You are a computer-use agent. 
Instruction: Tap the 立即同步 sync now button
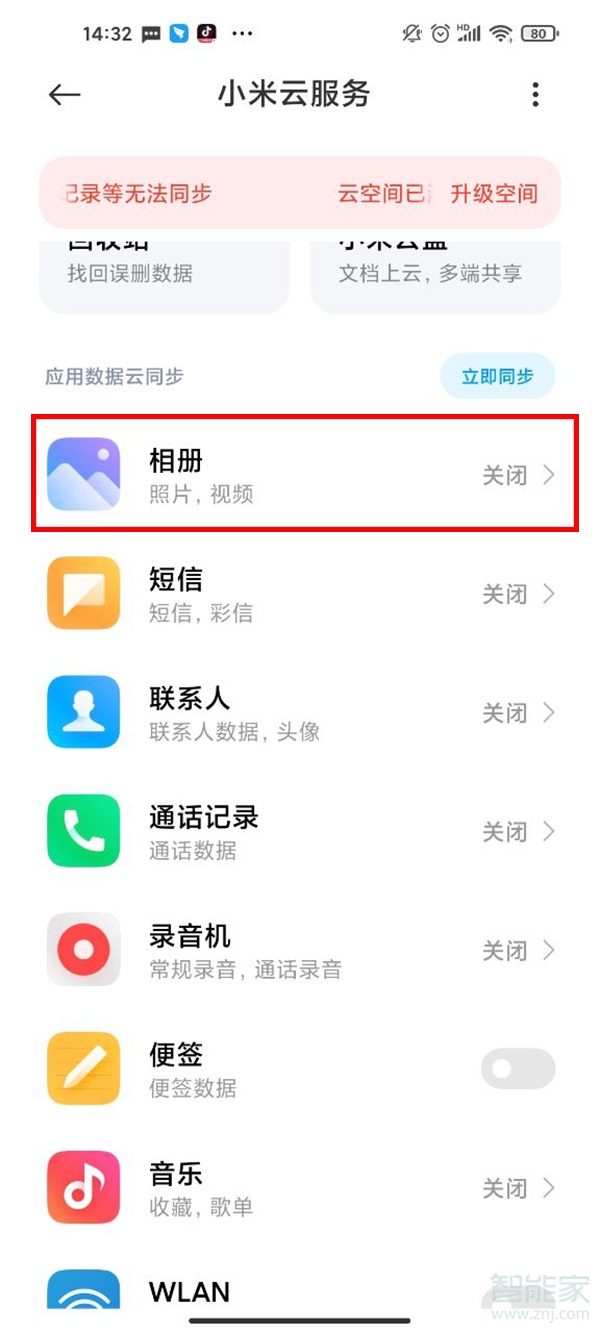pos(497,377)
